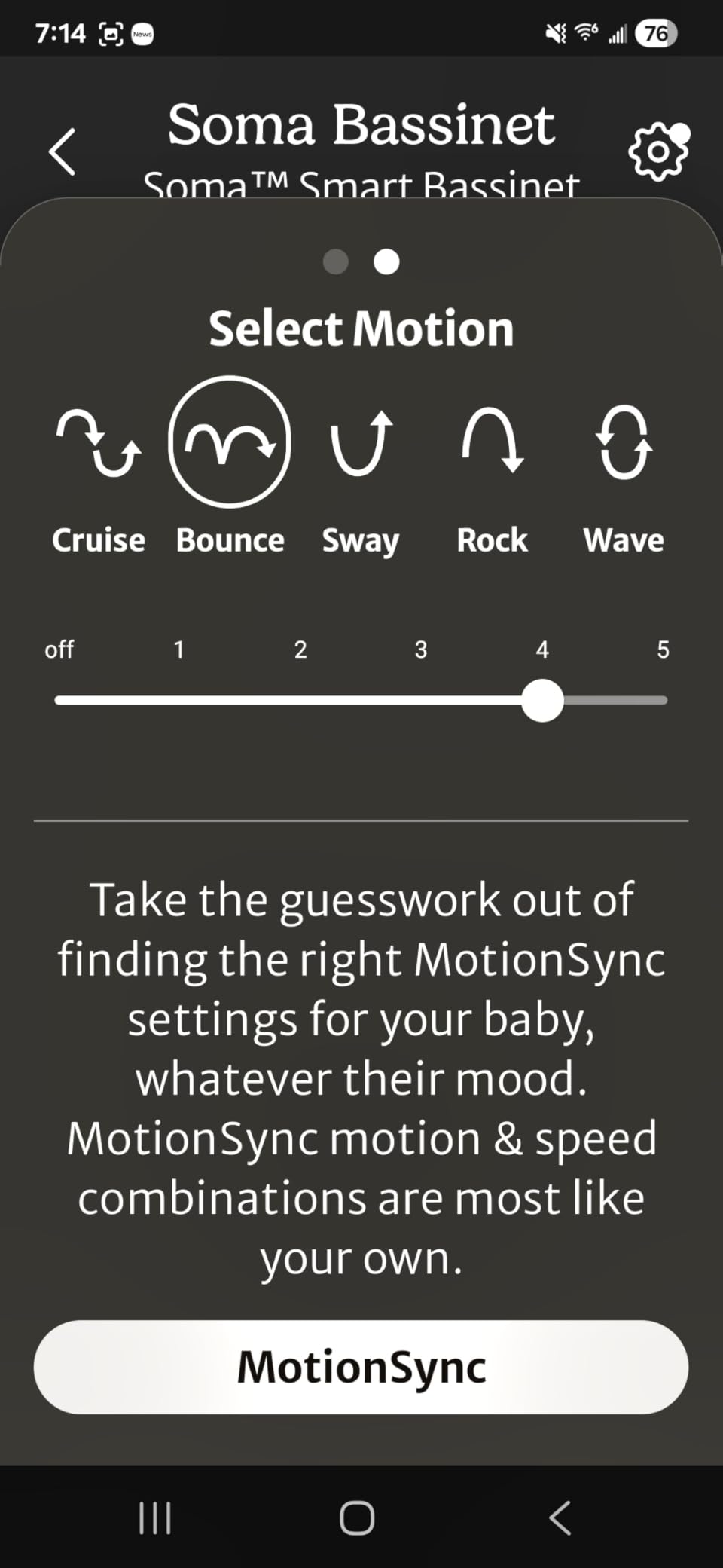The image size is (723, 1568).
Task: Turn motion speed slider to off
Action: [59, 700]
